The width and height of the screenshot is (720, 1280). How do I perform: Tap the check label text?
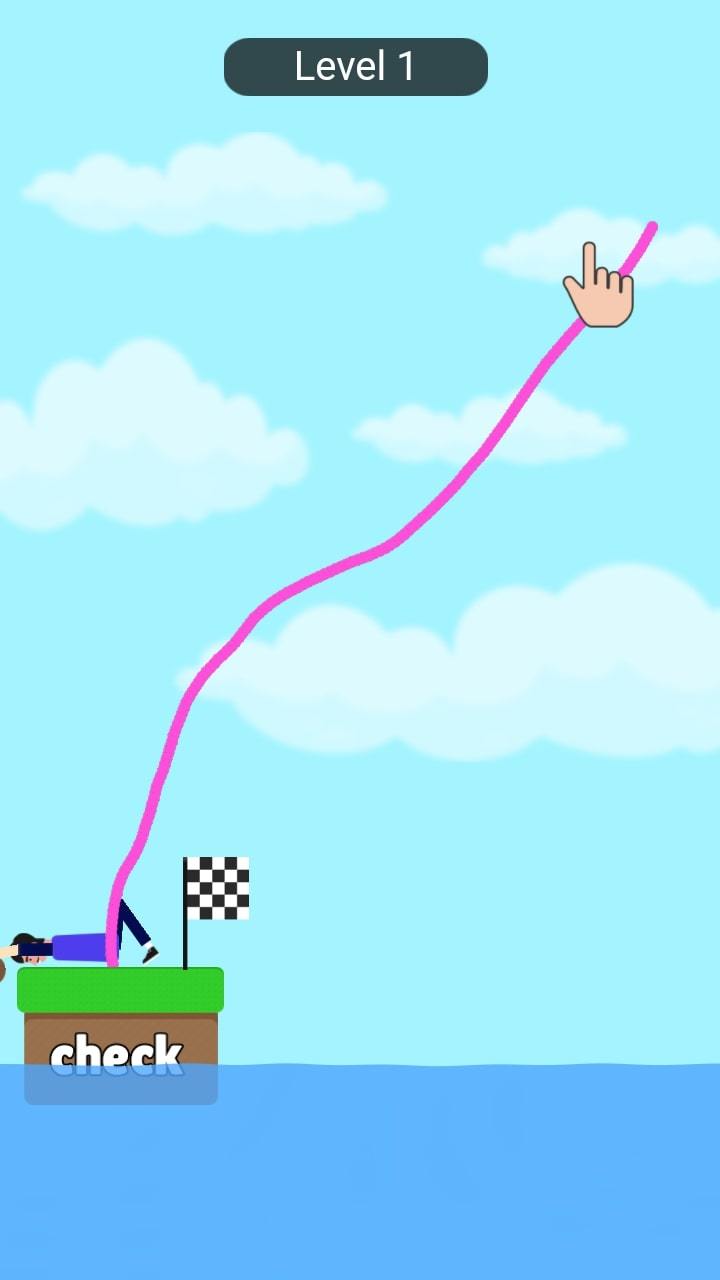[x=118, y=1052]
